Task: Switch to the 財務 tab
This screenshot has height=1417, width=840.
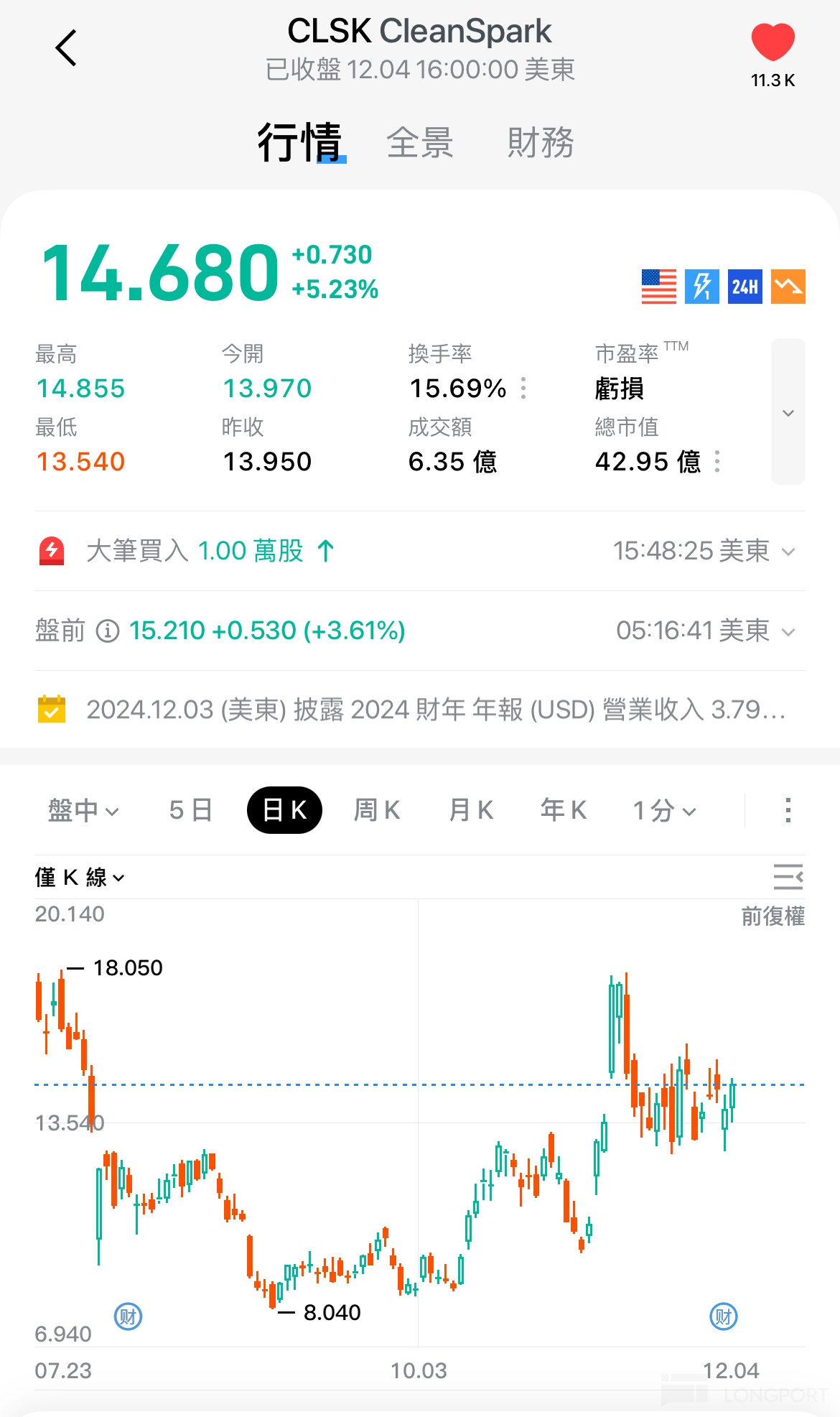Action: (540, 142)
